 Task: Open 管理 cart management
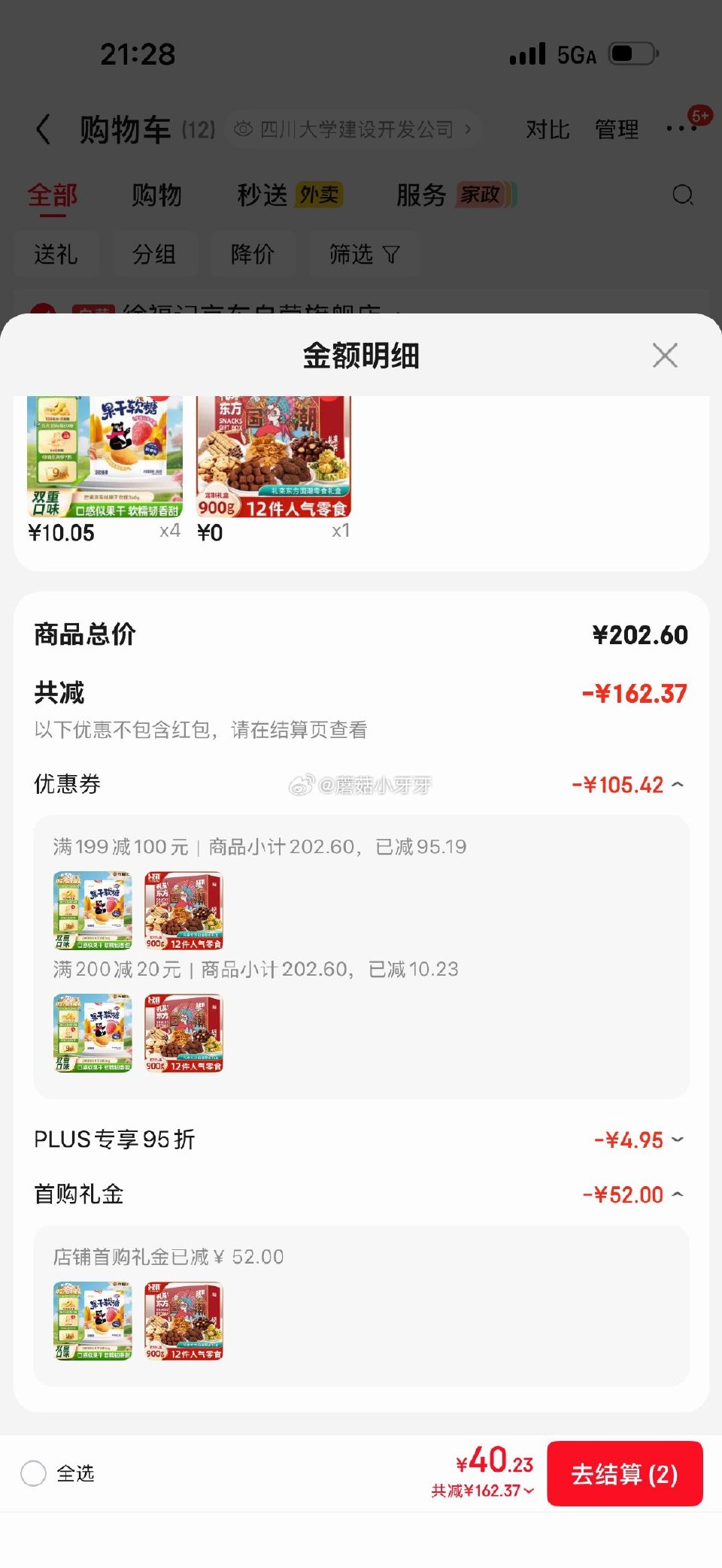[x=616, y=129]
